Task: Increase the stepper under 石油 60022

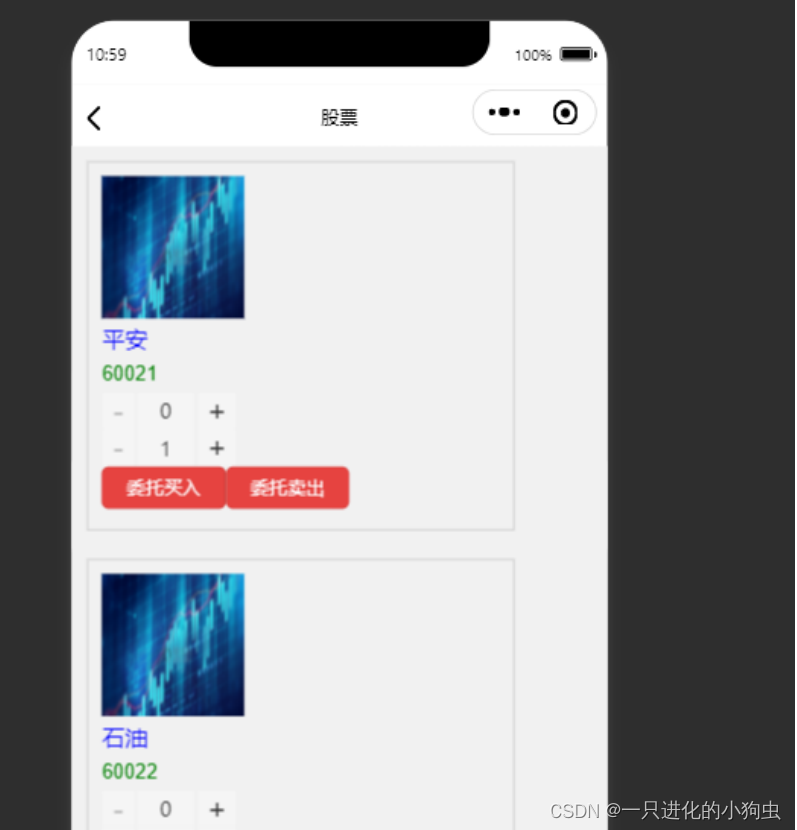Action: point(216,809)
